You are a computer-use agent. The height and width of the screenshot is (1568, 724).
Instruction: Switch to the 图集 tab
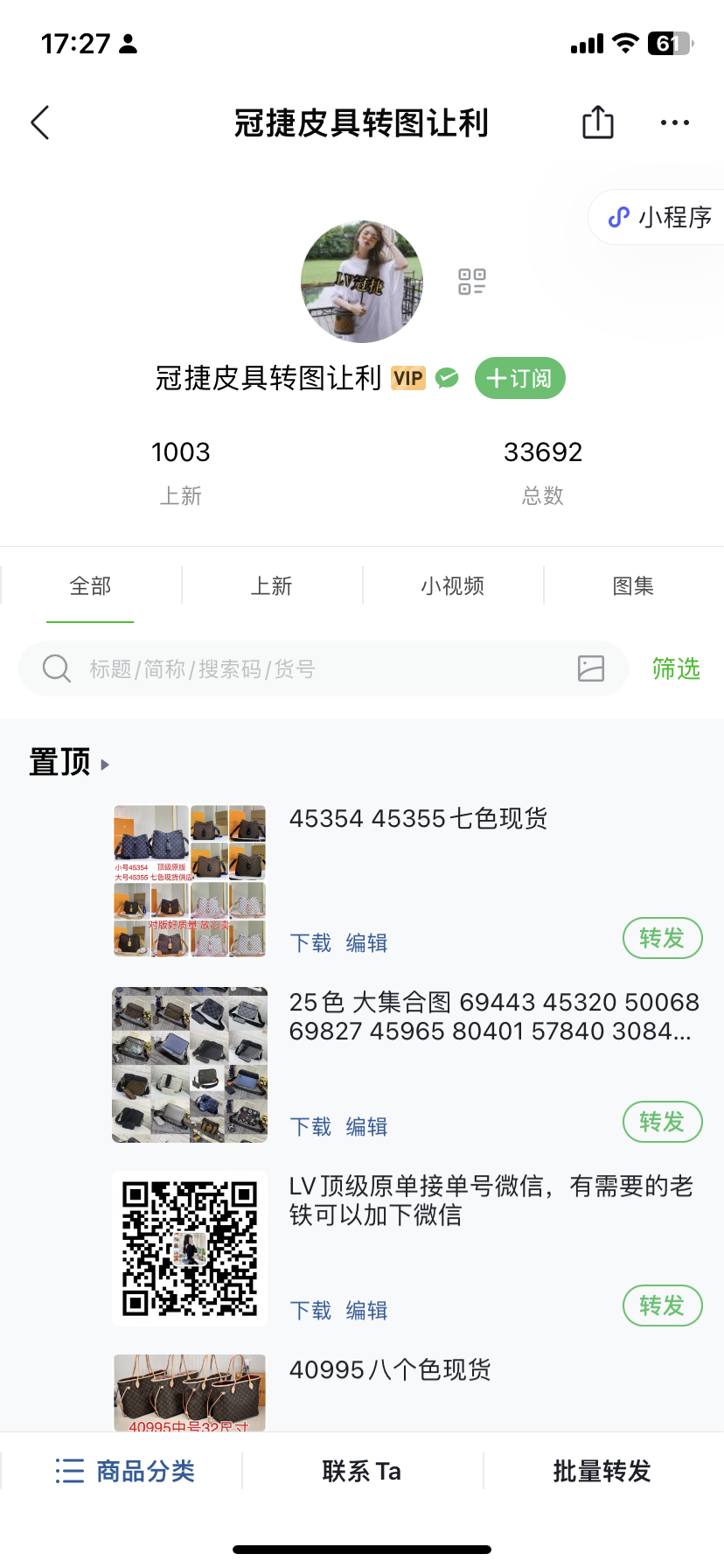tap(634, 585)
